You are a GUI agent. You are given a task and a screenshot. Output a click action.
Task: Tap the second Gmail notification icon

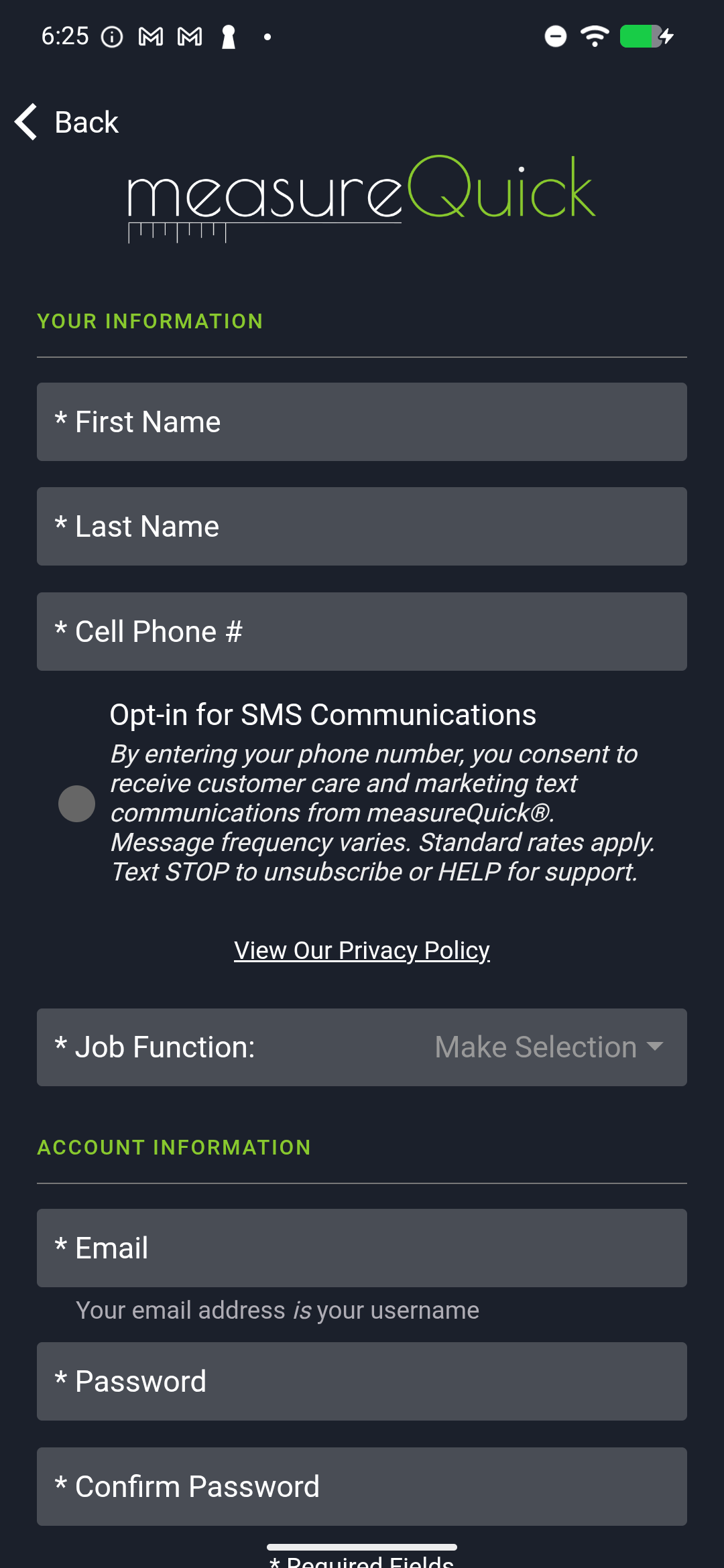click(190, 36)
